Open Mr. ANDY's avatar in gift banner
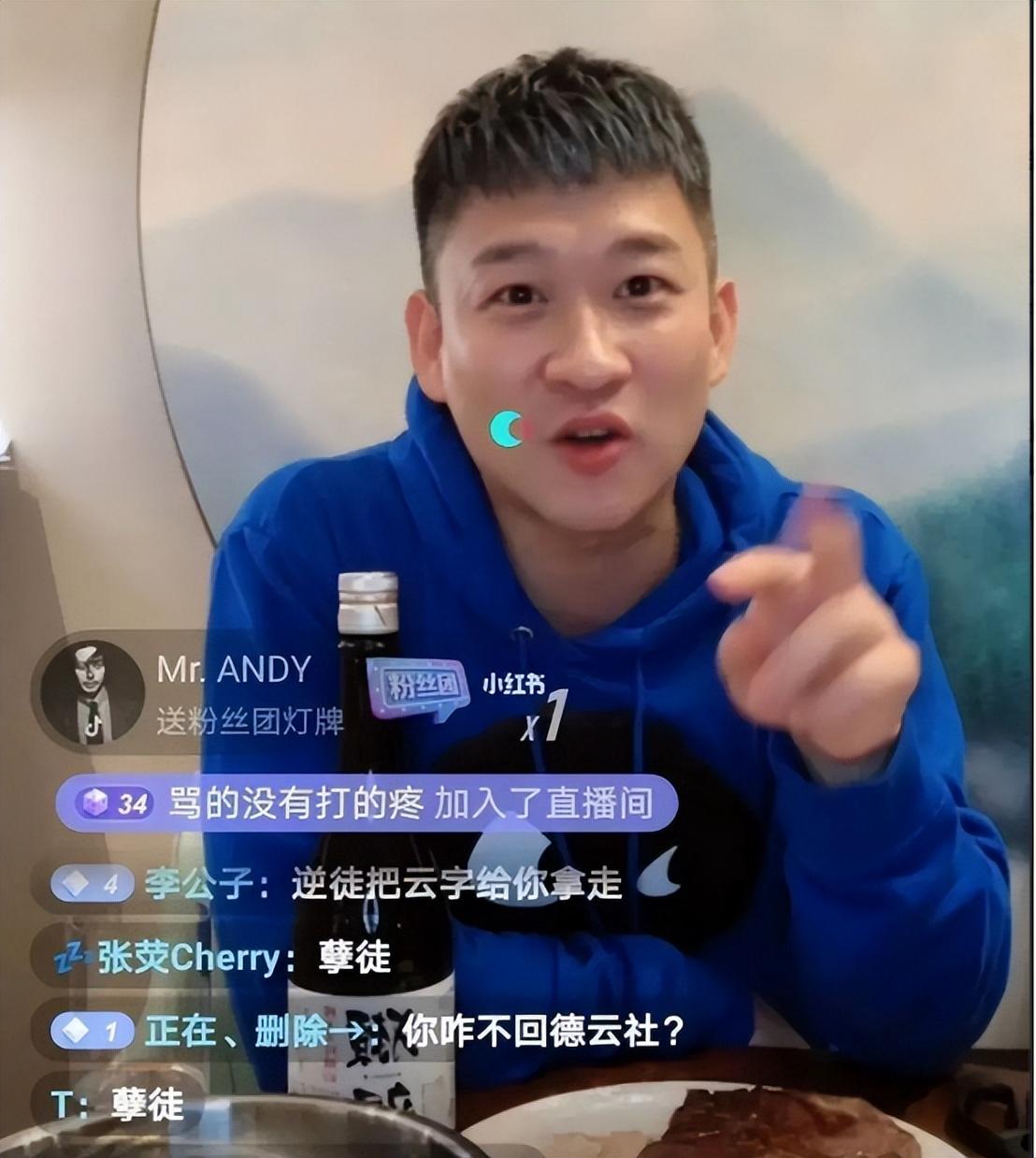This screenshot has width=1036, height=1158. (x=91, y=694)
